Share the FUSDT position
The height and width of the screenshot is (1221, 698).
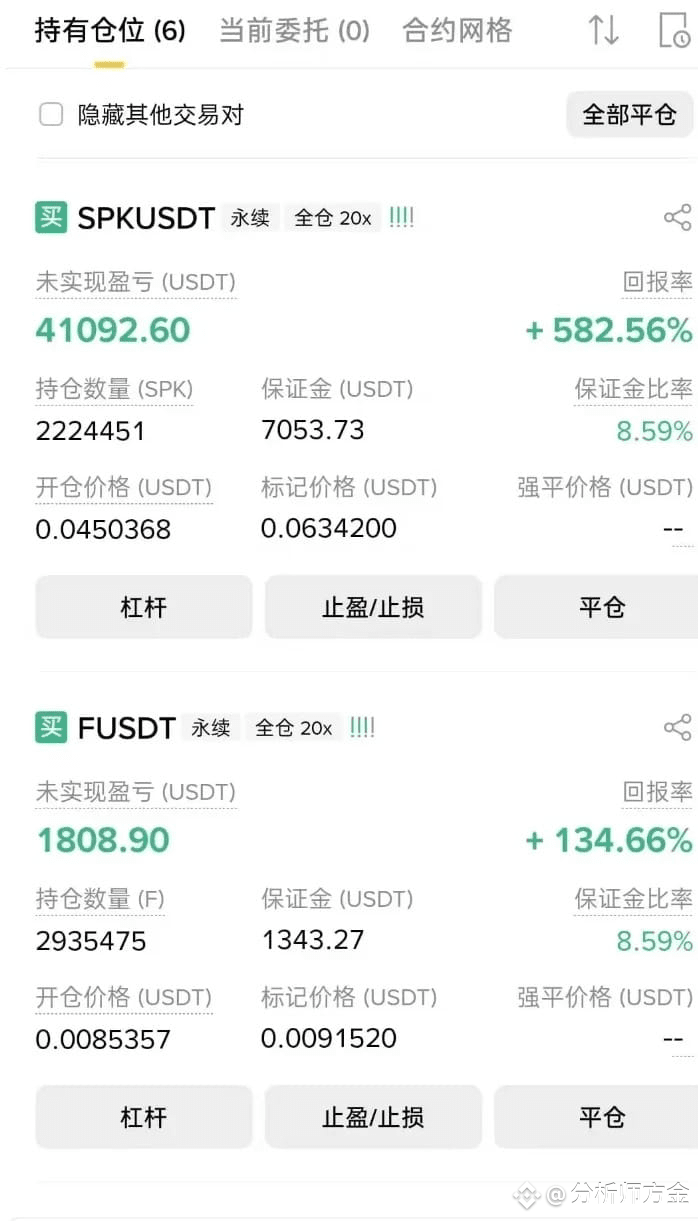point(677,727)
